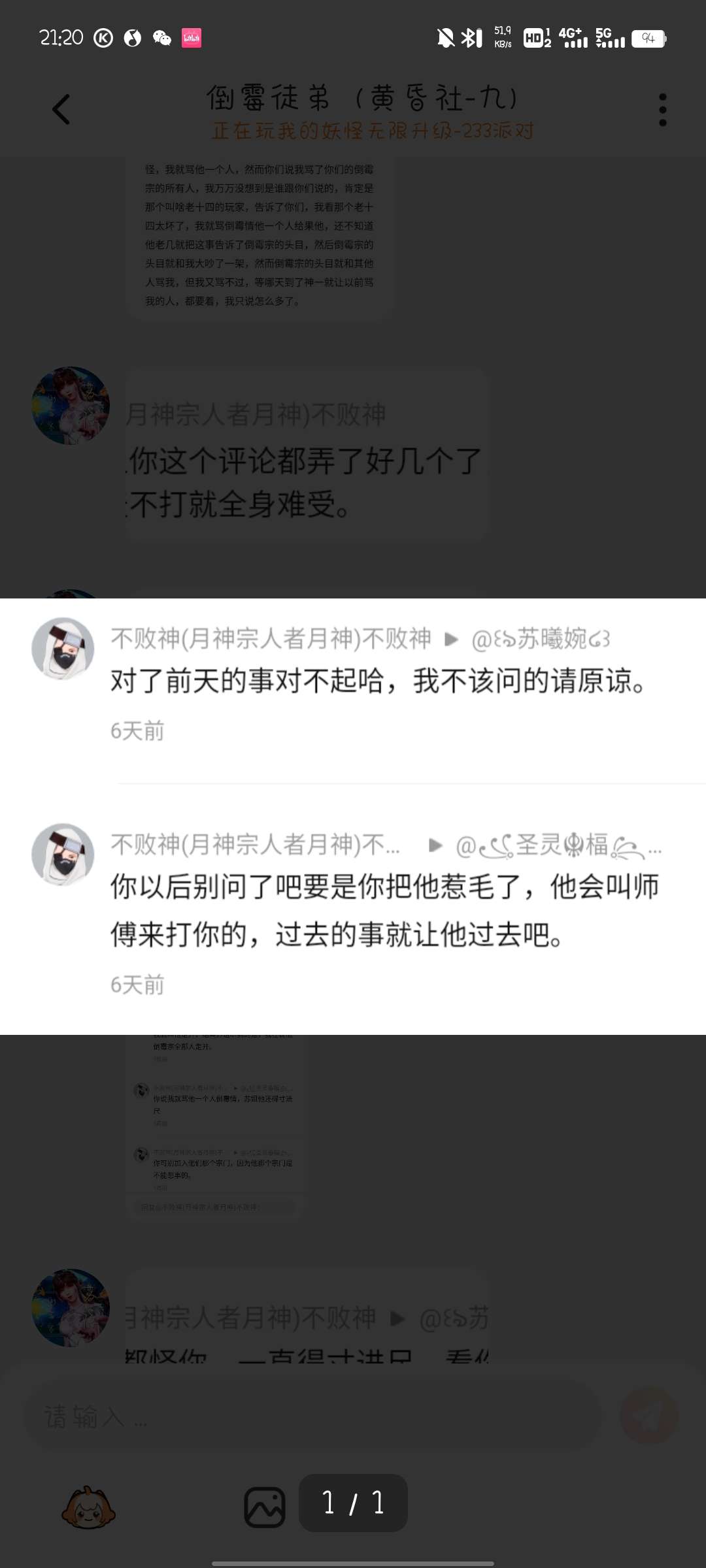Send the message with the paper-plane button
This screenshot has height=1568, width=706.
point(648,1416)
